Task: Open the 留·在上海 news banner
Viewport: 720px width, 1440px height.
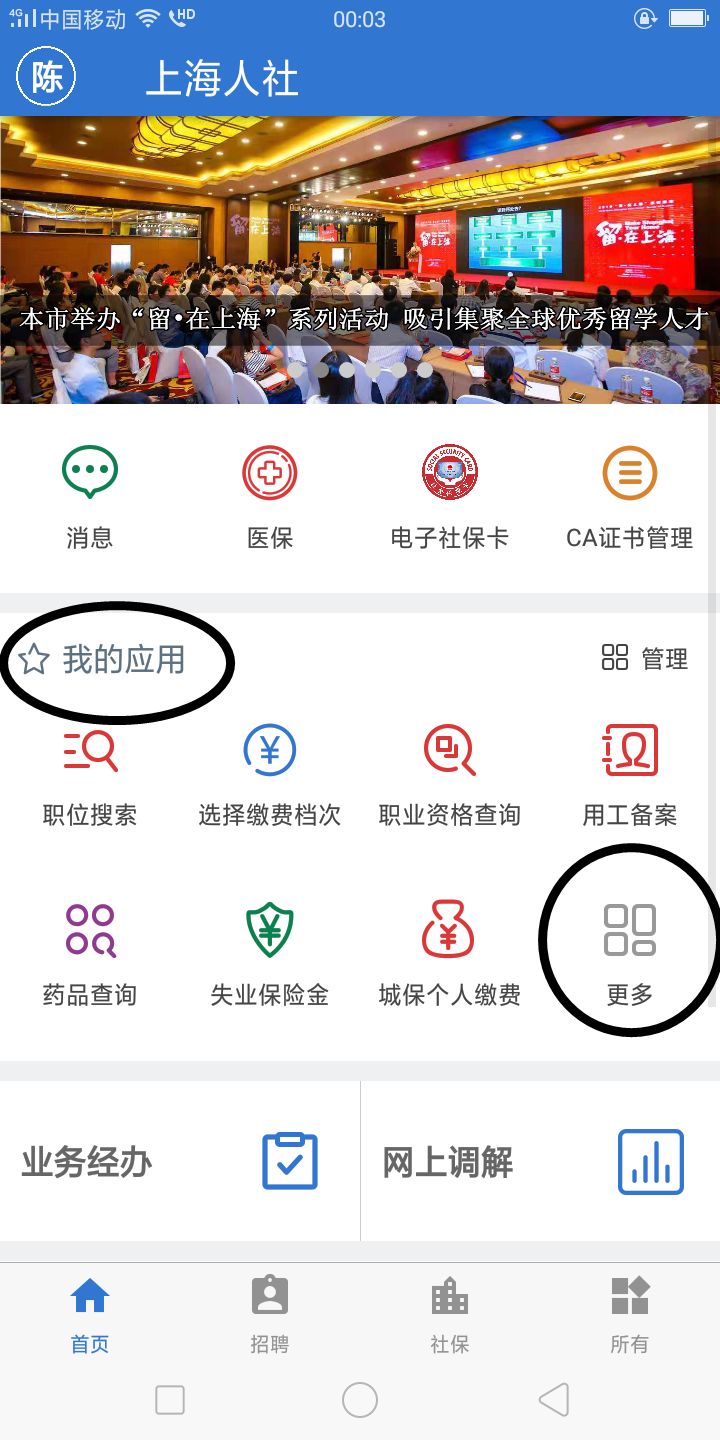Action: point(360,260)
